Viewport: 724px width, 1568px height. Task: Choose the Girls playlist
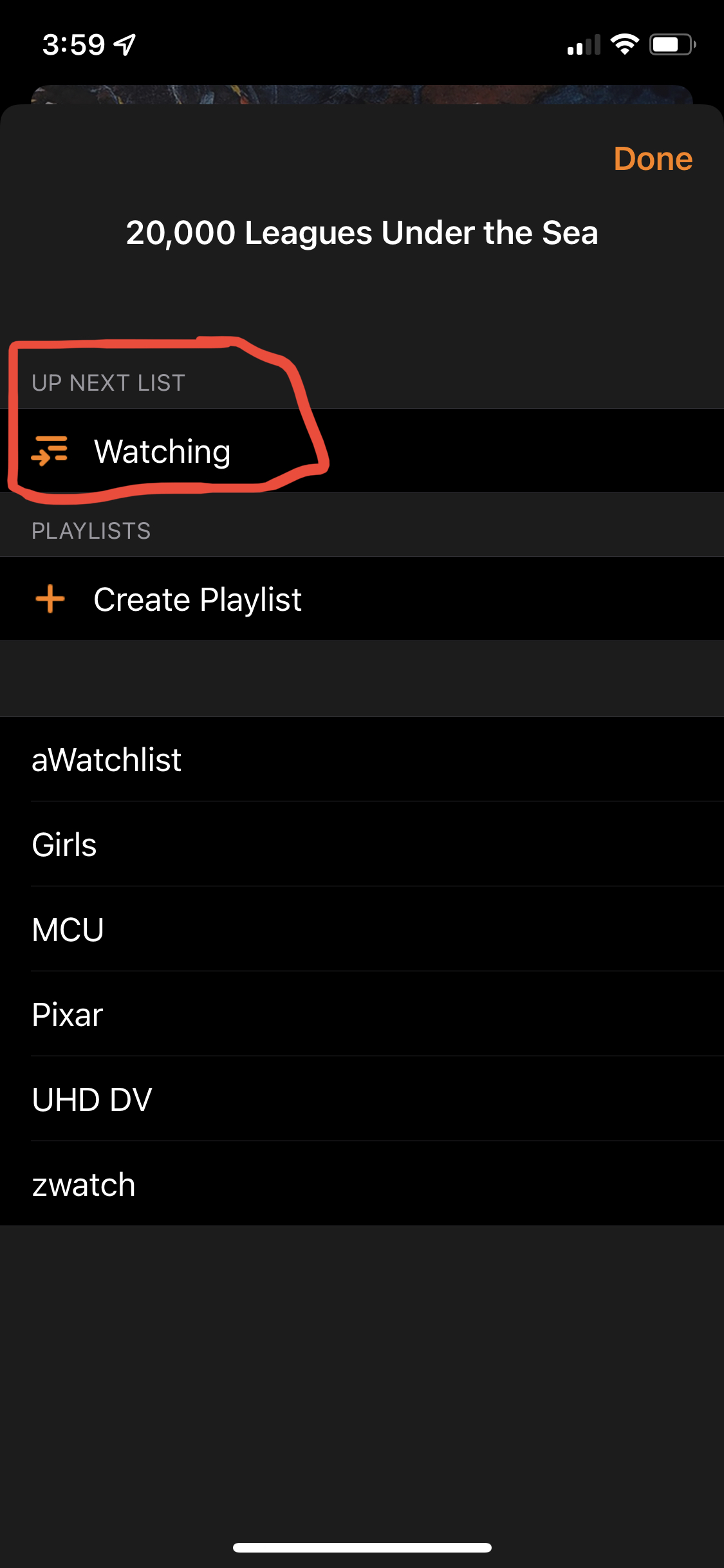point(64,845)
